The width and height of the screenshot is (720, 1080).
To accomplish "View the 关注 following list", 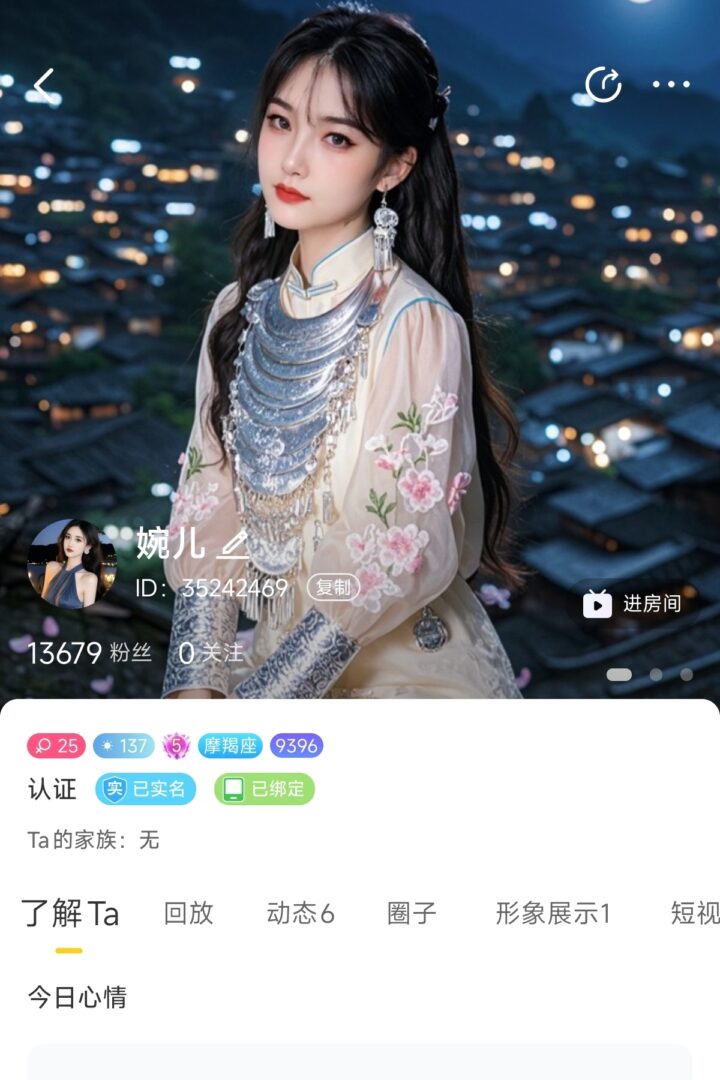I will pos(211,653).
